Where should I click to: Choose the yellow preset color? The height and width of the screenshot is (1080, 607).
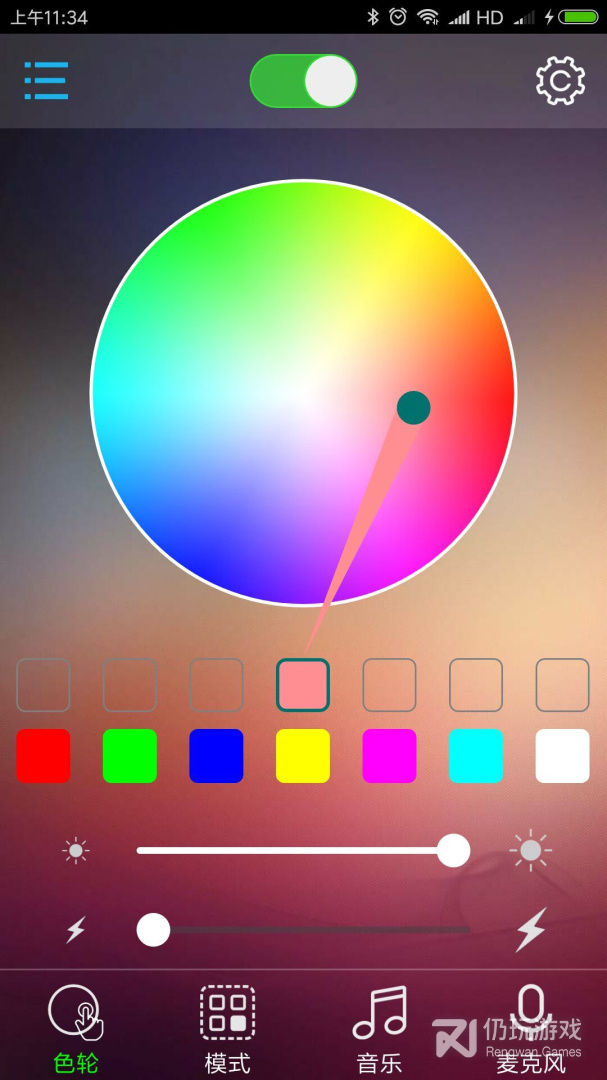[x=303, y=756]
